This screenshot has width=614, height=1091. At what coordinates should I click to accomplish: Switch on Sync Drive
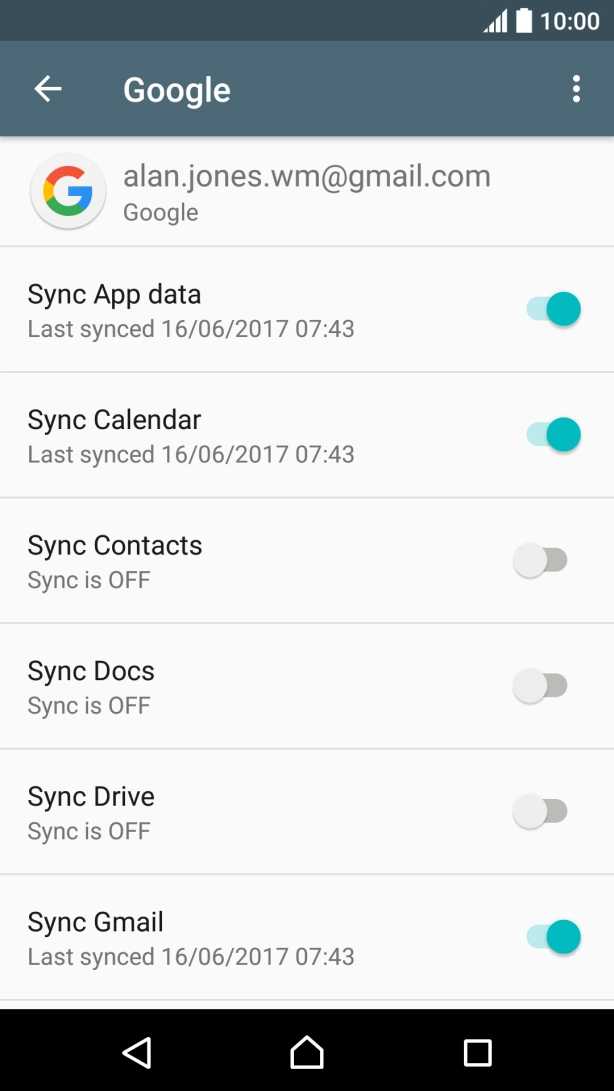point(540,812)
